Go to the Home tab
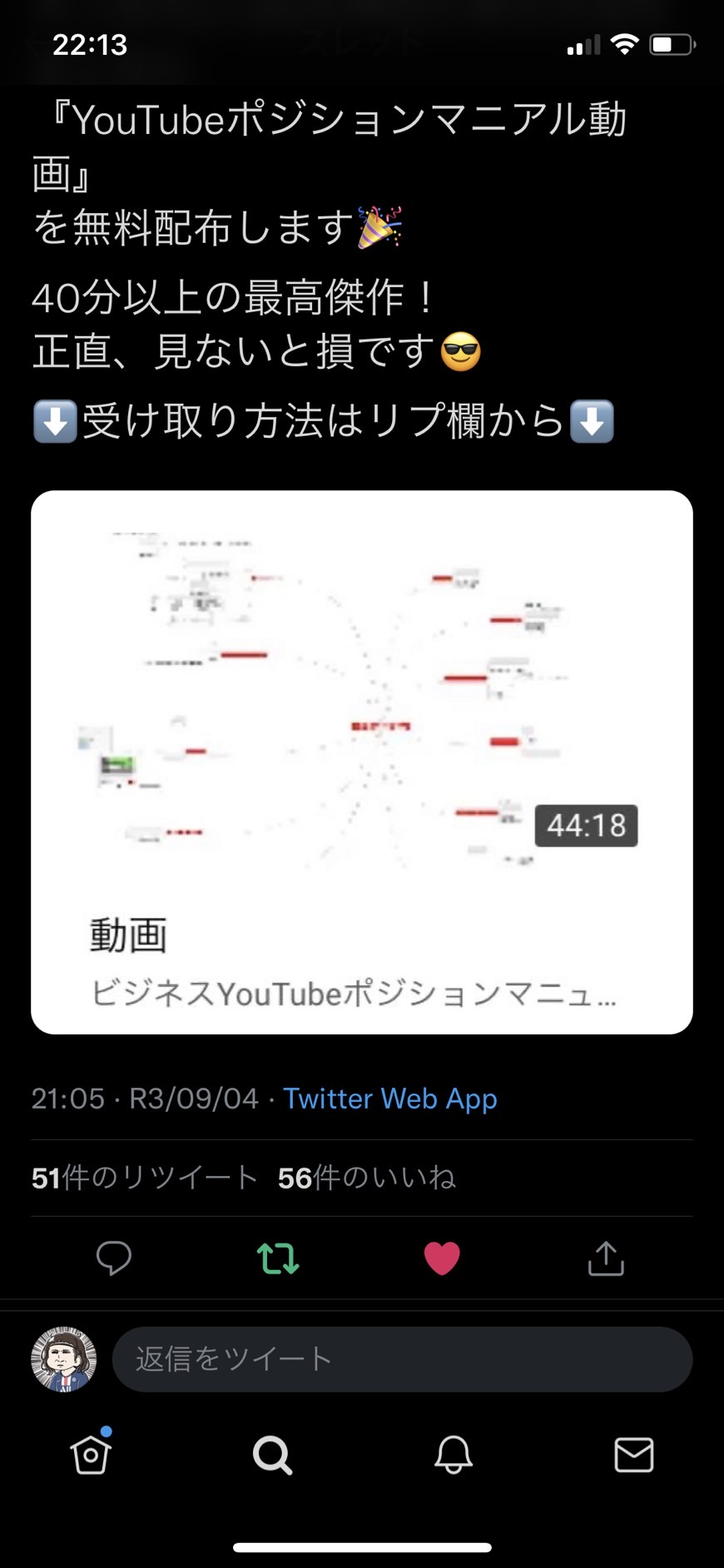The width and height of the screenshot is (724, 1568). (91, 1453)
